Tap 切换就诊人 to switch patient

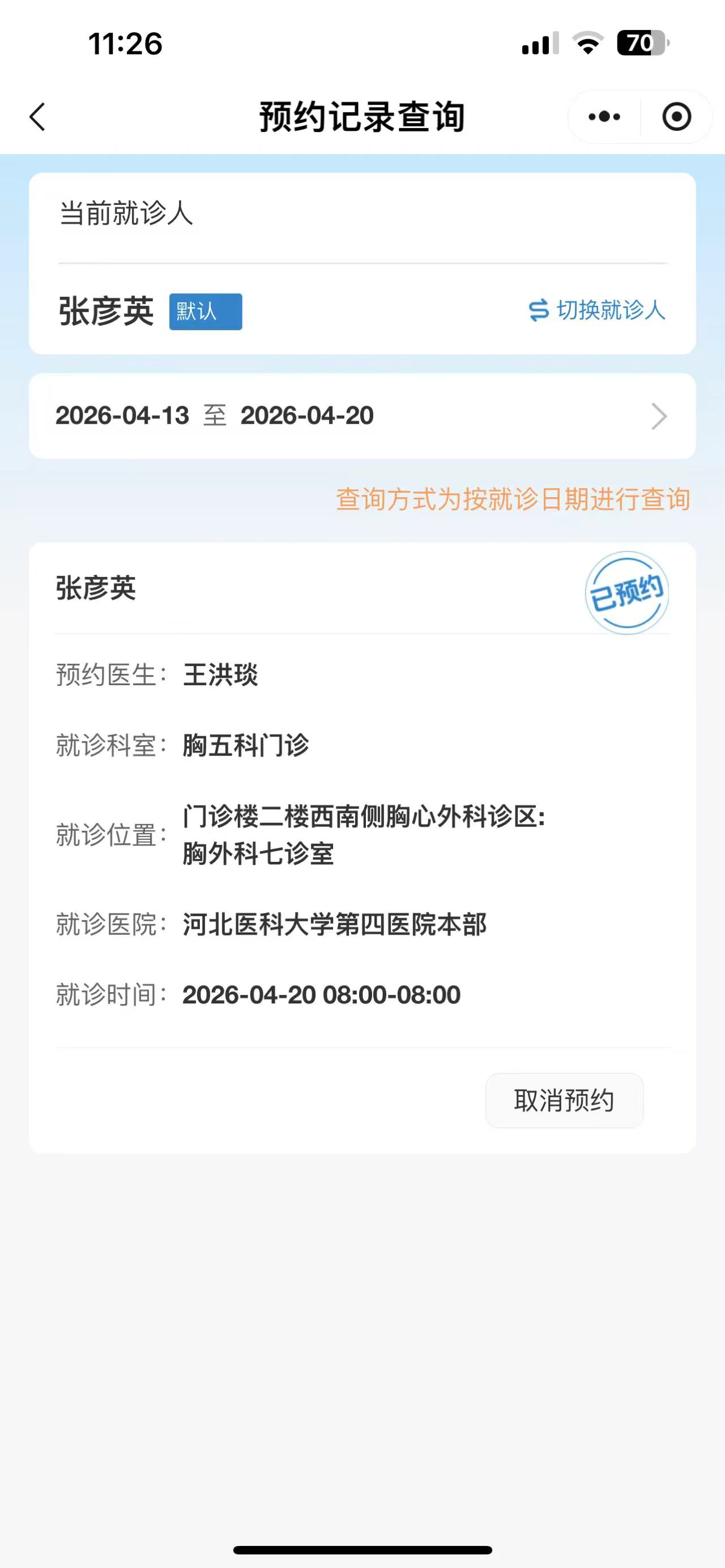tap(596, 310)
